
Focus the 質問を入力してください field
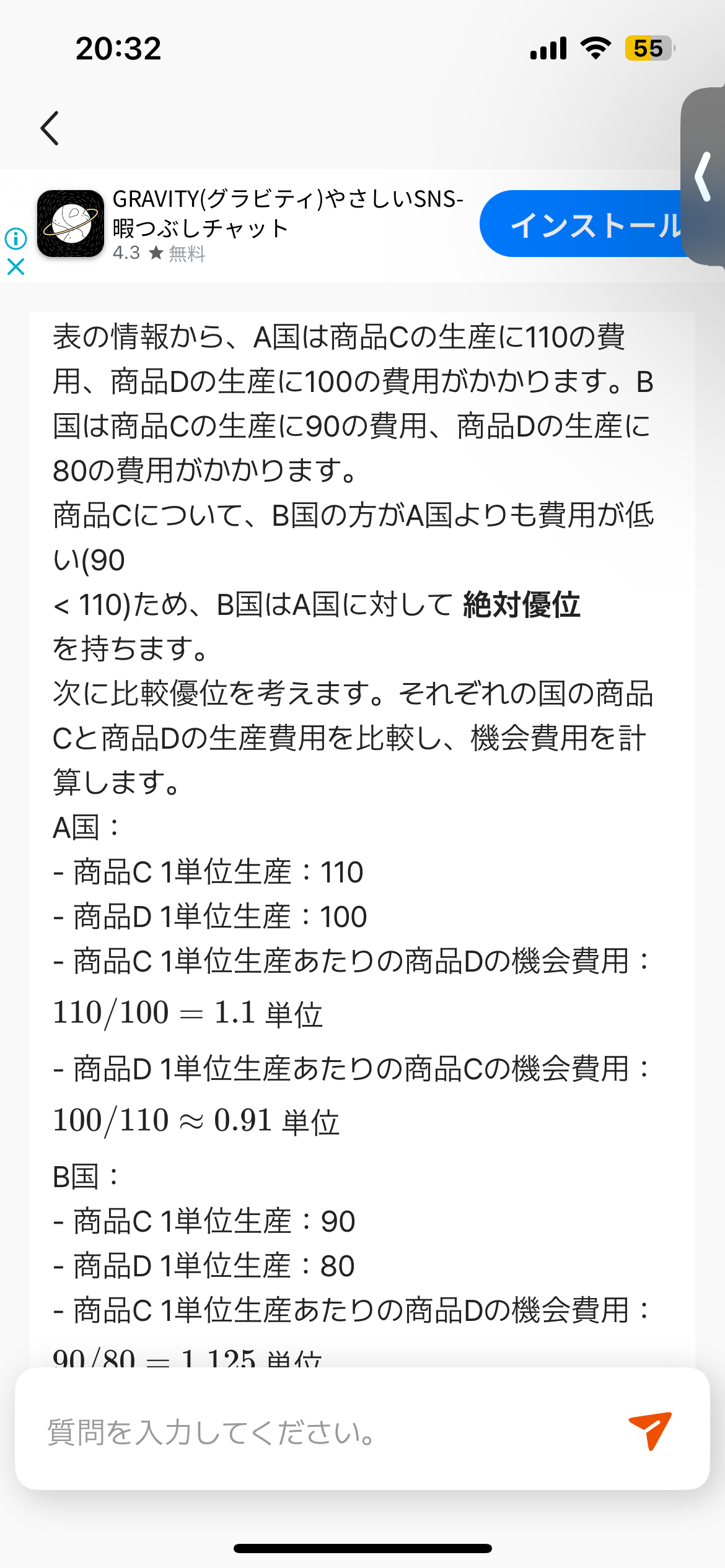point(322,1432)
